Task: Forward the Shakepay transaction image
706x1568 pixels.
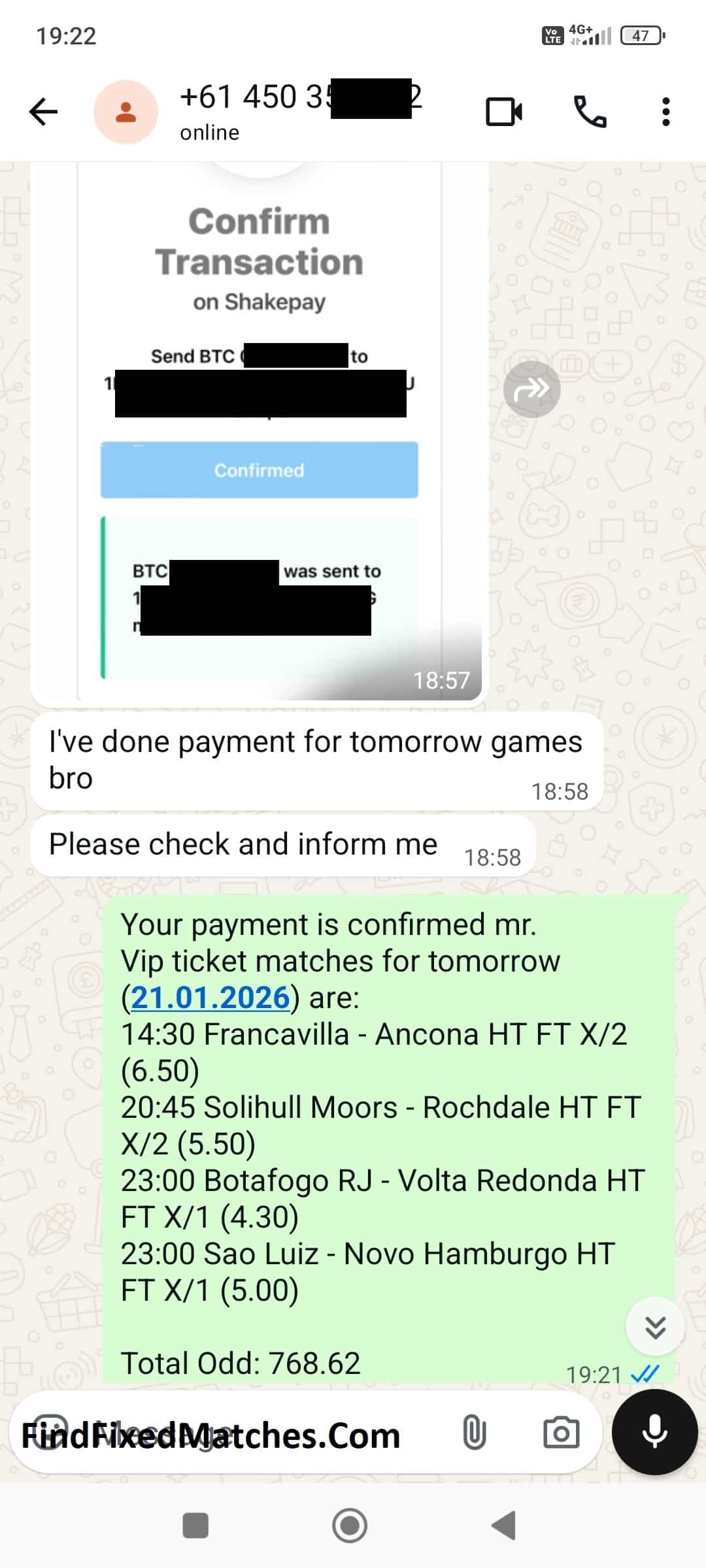Action: click(531, 389)
